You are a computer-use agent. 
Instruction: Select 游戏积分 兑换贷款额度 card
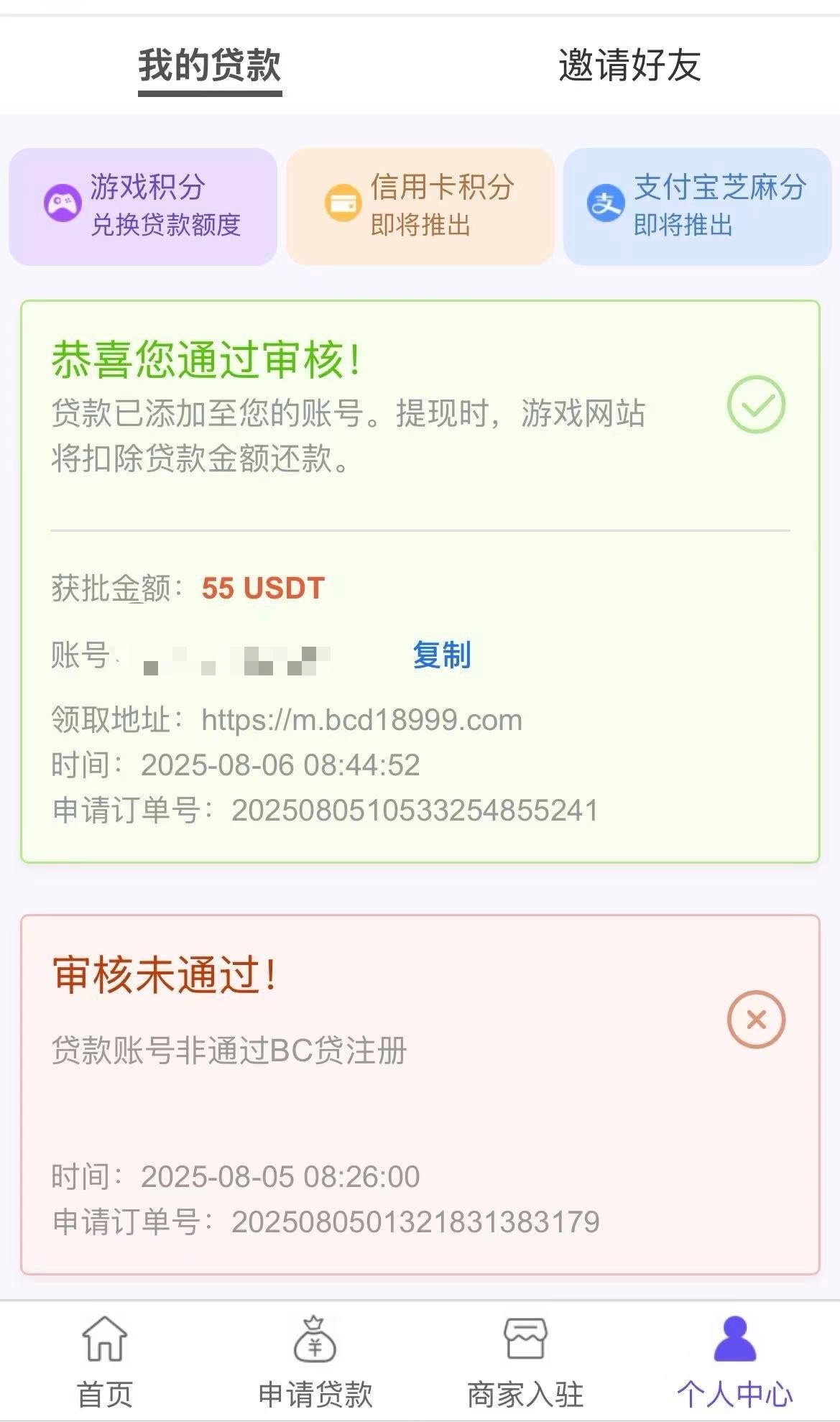(x=143, y=206)
